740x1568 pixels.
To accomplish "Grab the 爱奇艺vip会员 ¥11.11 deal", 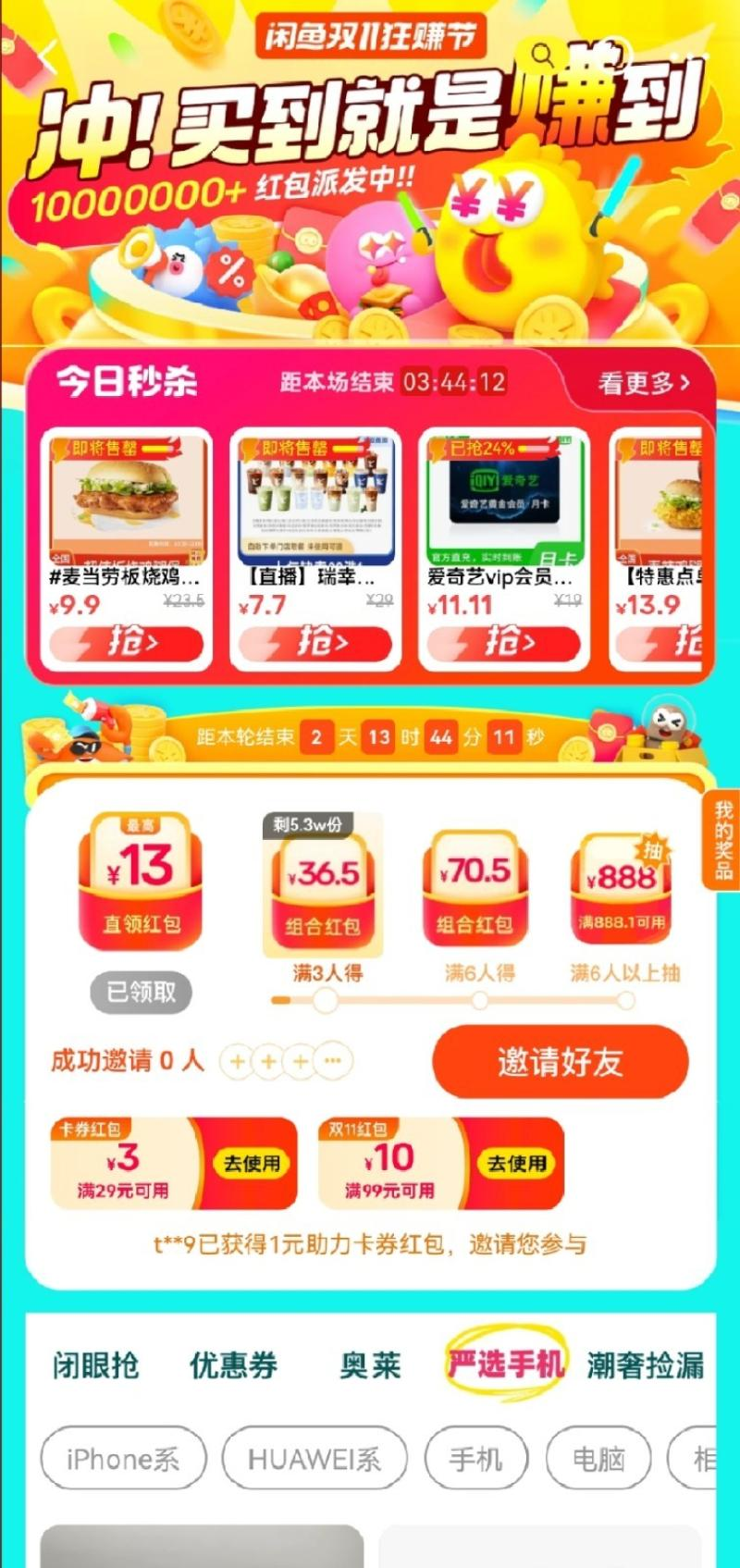I will tap(504, 643).
